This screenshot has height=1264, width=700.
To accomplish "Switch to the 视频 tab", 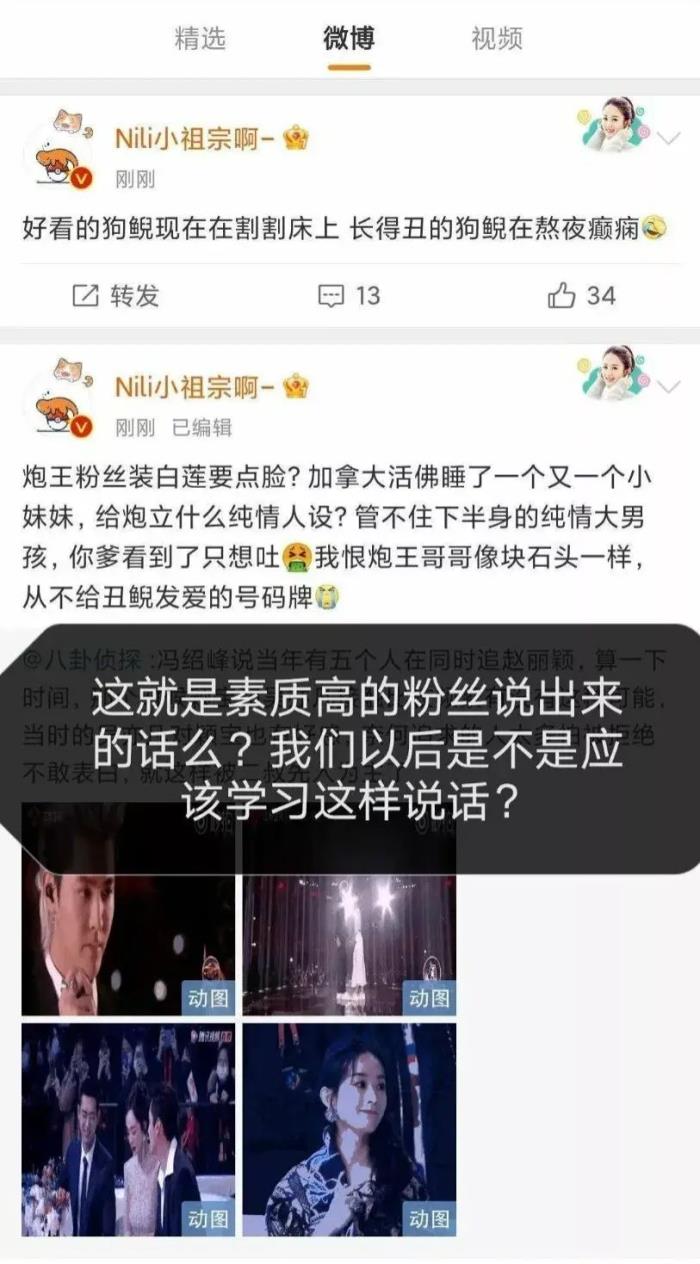I will 497,39.
